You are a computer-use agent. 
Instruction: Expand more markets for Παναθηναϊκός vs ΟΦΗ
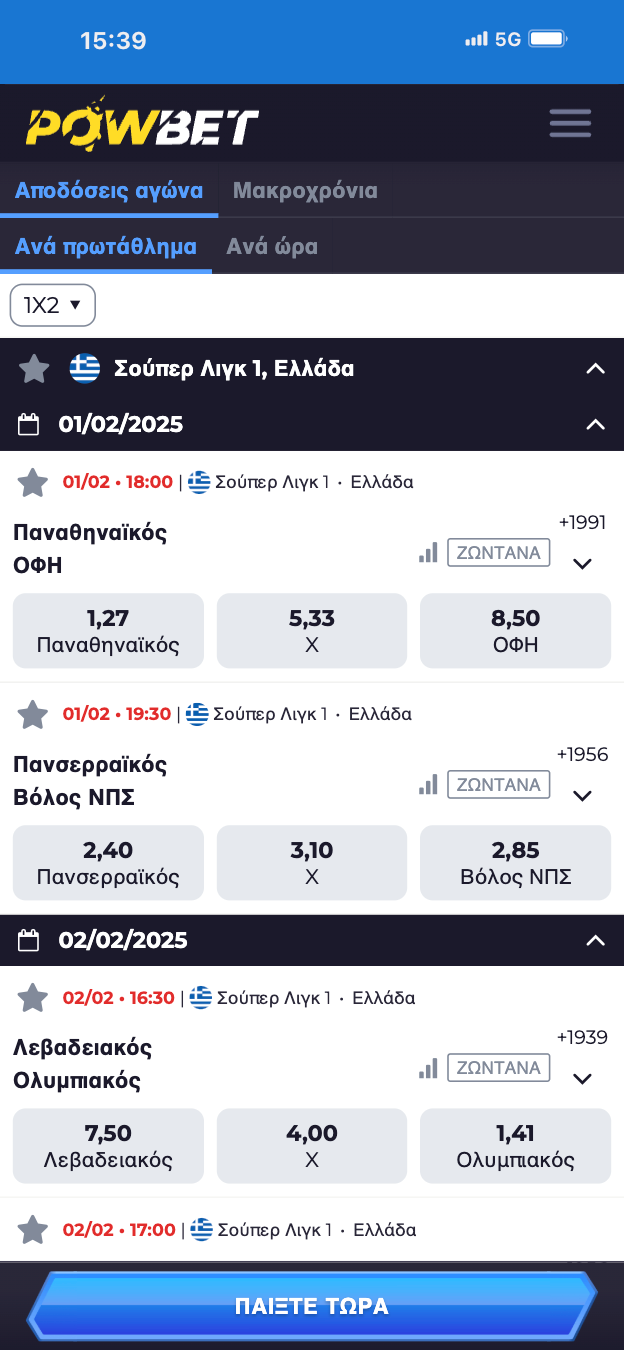[582, 564]
